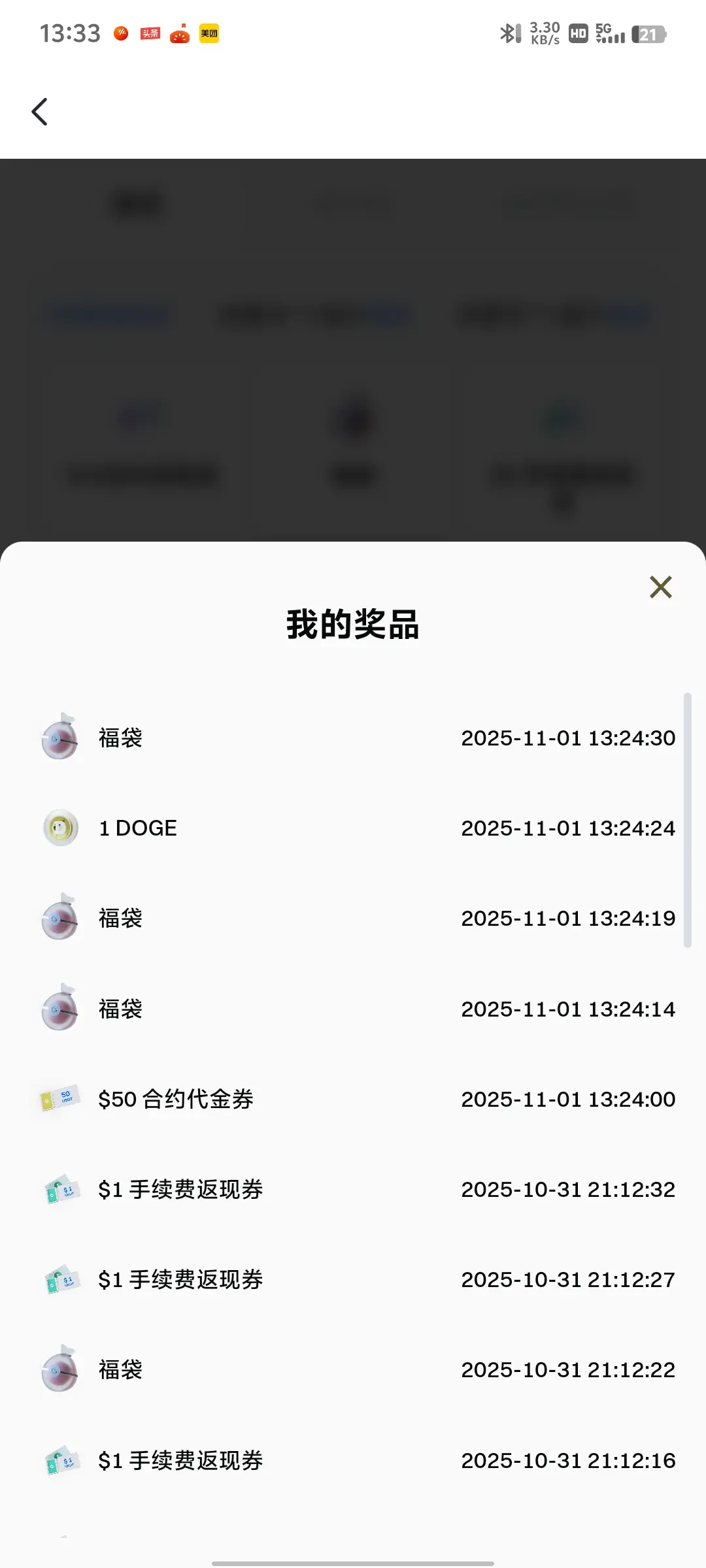Go back using the top-left arrow
Viewport: 706px width, 1568px height.
click(40, 112)
